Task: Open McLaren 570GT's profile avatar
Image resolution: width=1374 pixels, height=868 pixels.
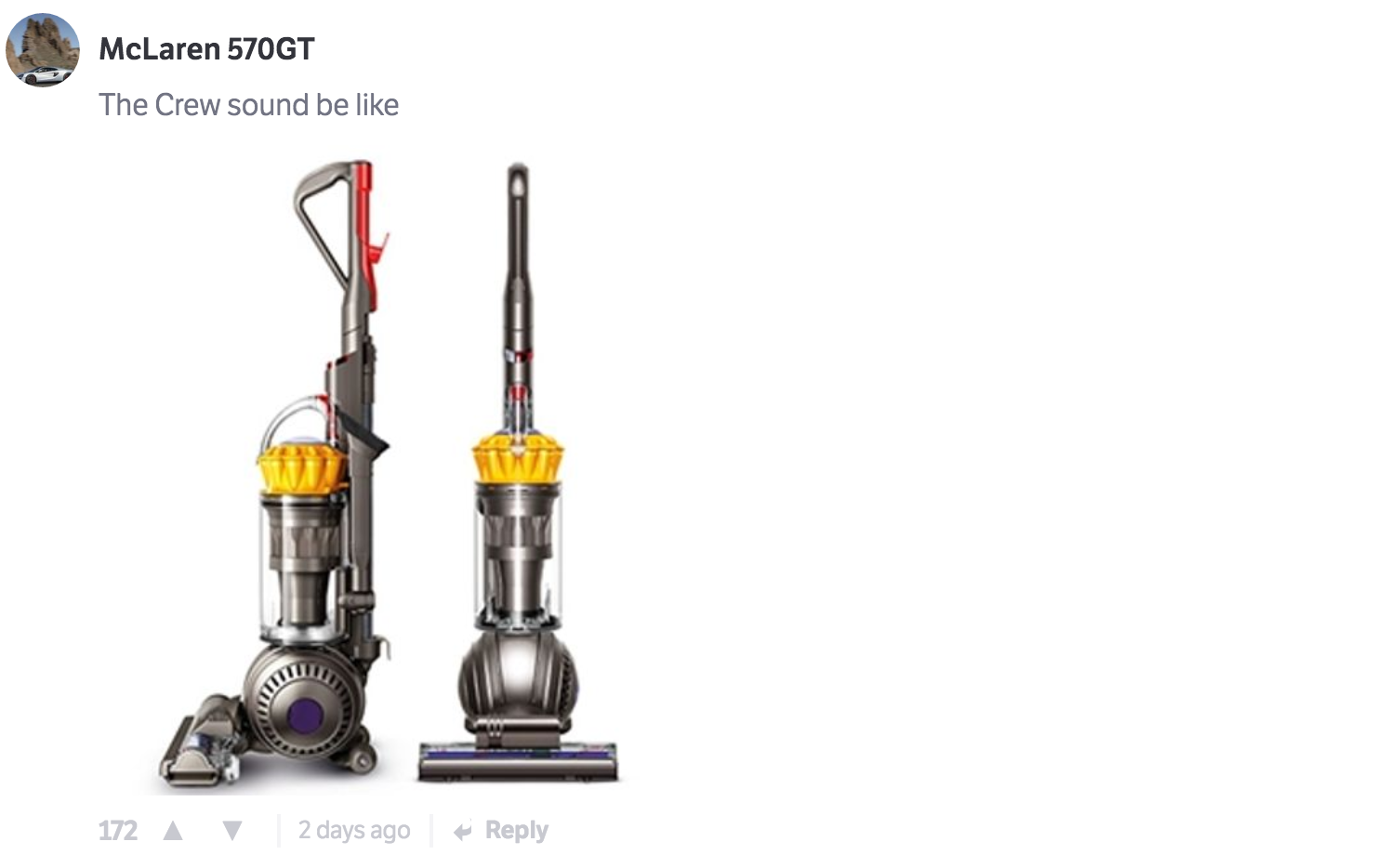Action: tap(43, 50)
